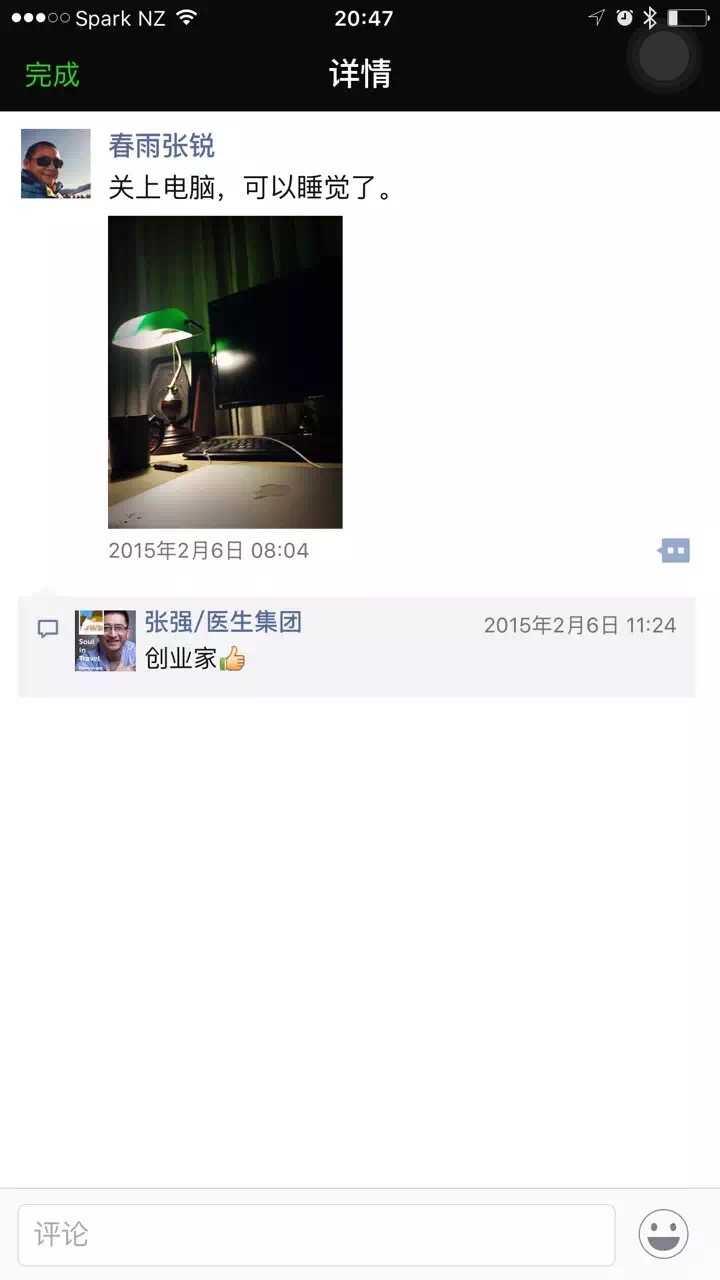Screen dimensions: 720x1280
Task: Open 春雨张锐's profile avatar
Action: [55, 163]
